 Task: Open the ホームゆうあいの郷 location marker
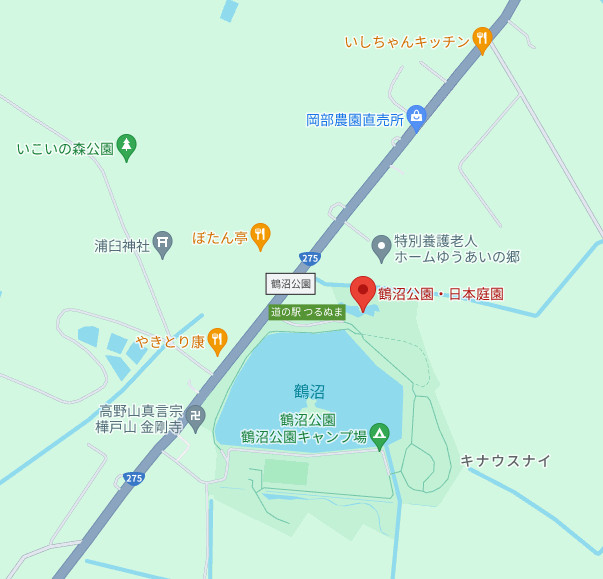point(381,245)
